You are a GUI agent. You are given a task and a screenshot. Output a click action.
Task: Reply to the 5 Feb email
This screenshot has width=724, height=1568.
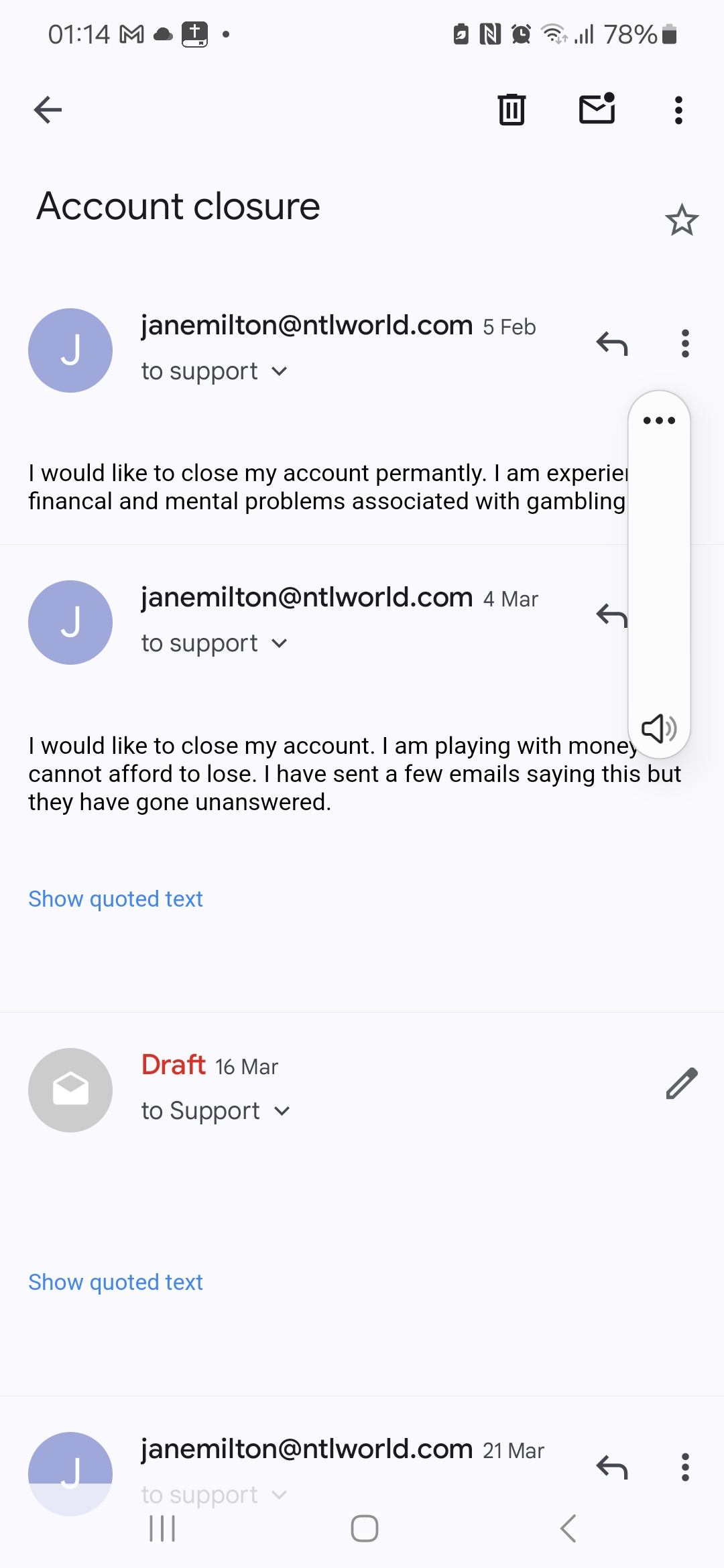pos(611,344)
